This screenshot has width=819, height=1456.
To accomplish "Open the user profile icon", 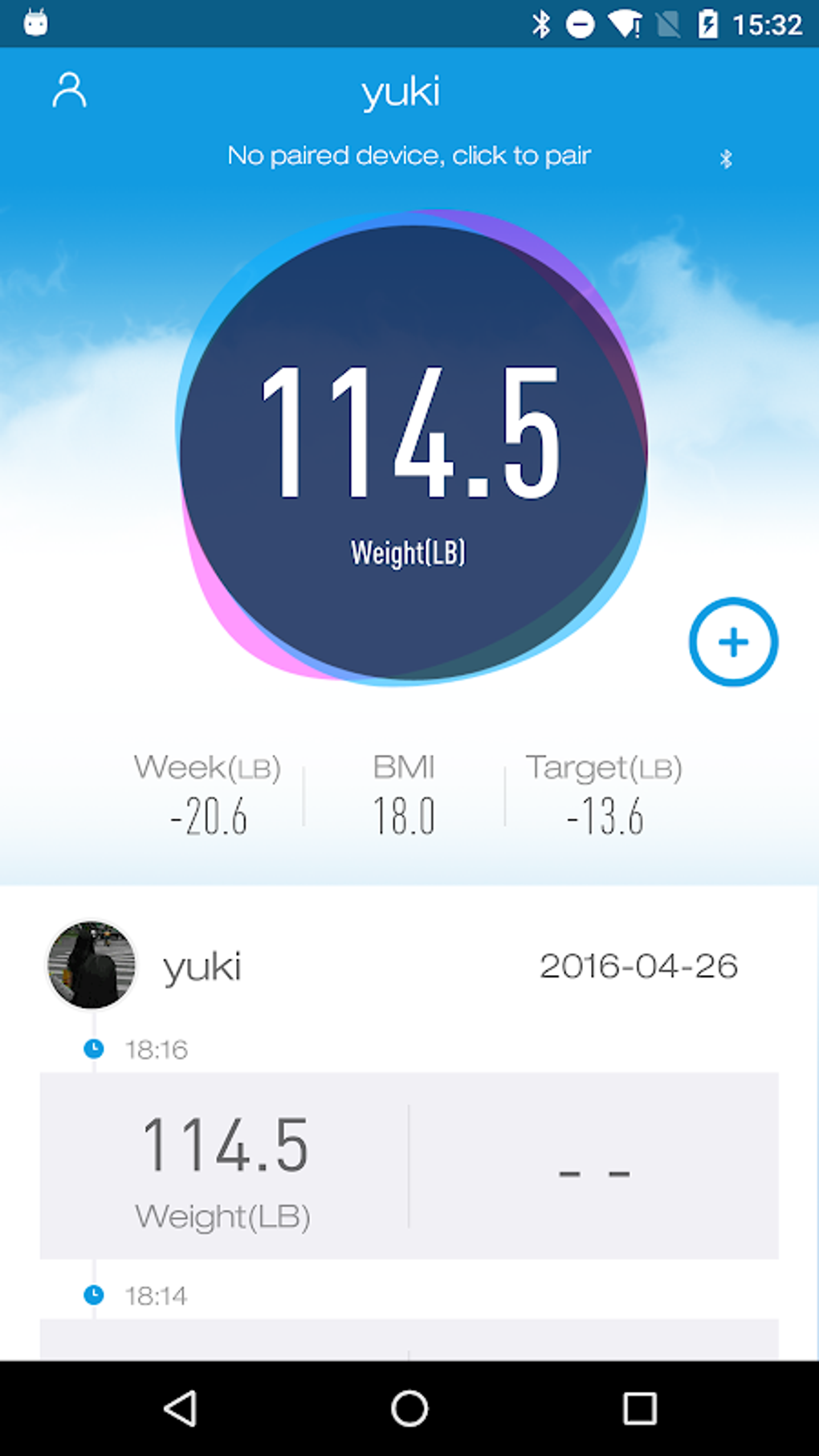I will point(69,90).
